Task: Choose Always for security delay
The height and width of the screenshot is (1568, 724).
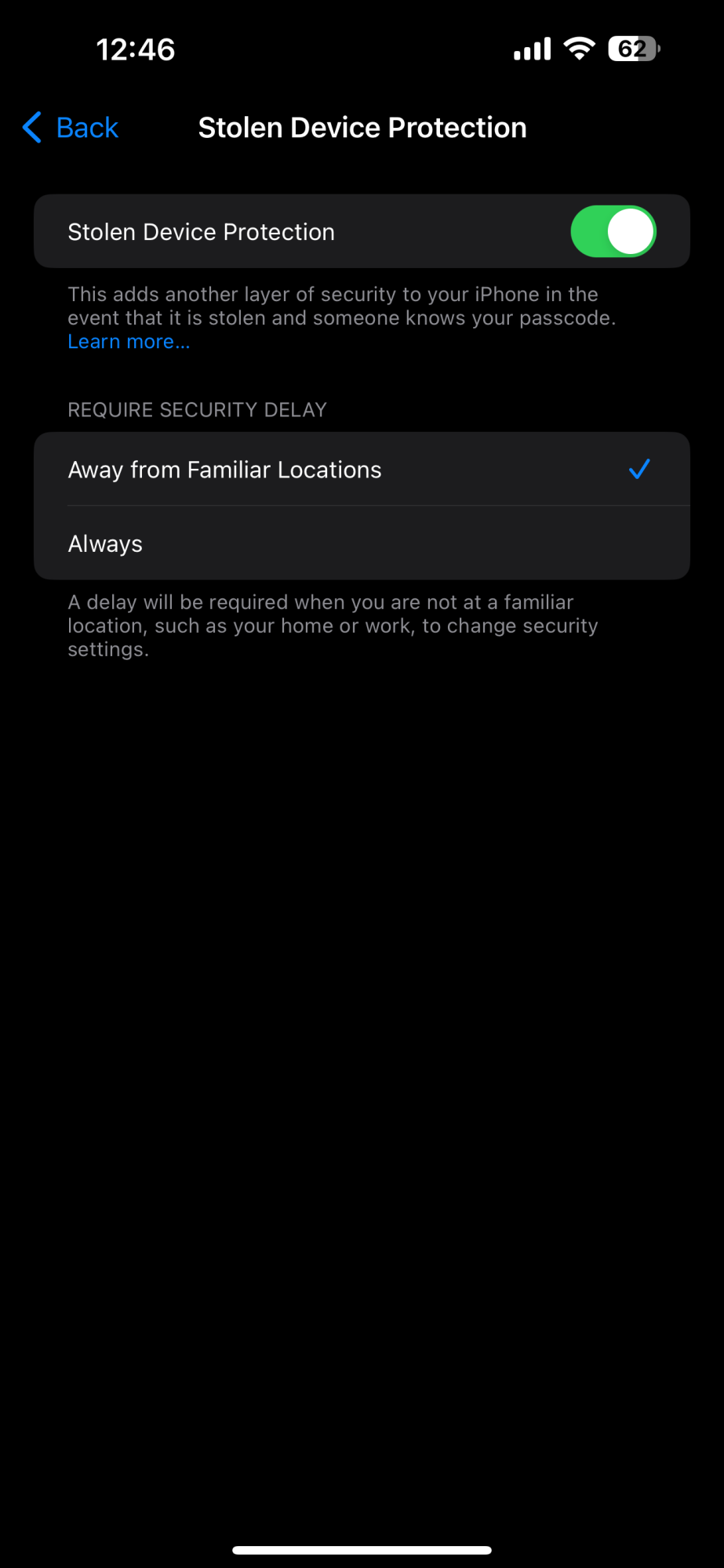Action: pyautogui.click(x=361, y=543)
